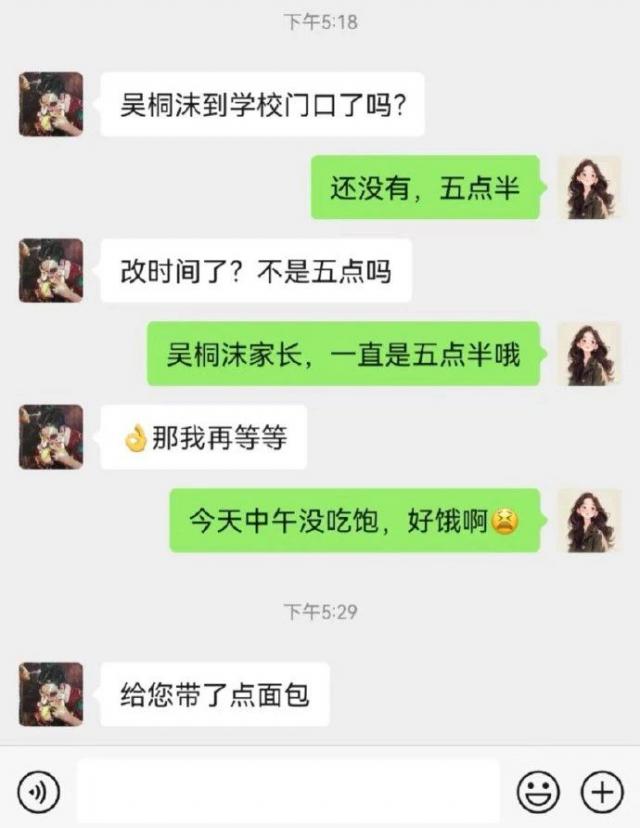The height and width of the screenshot is (828, 640).
Task: Focus the message text field
Action: (288, 792)
